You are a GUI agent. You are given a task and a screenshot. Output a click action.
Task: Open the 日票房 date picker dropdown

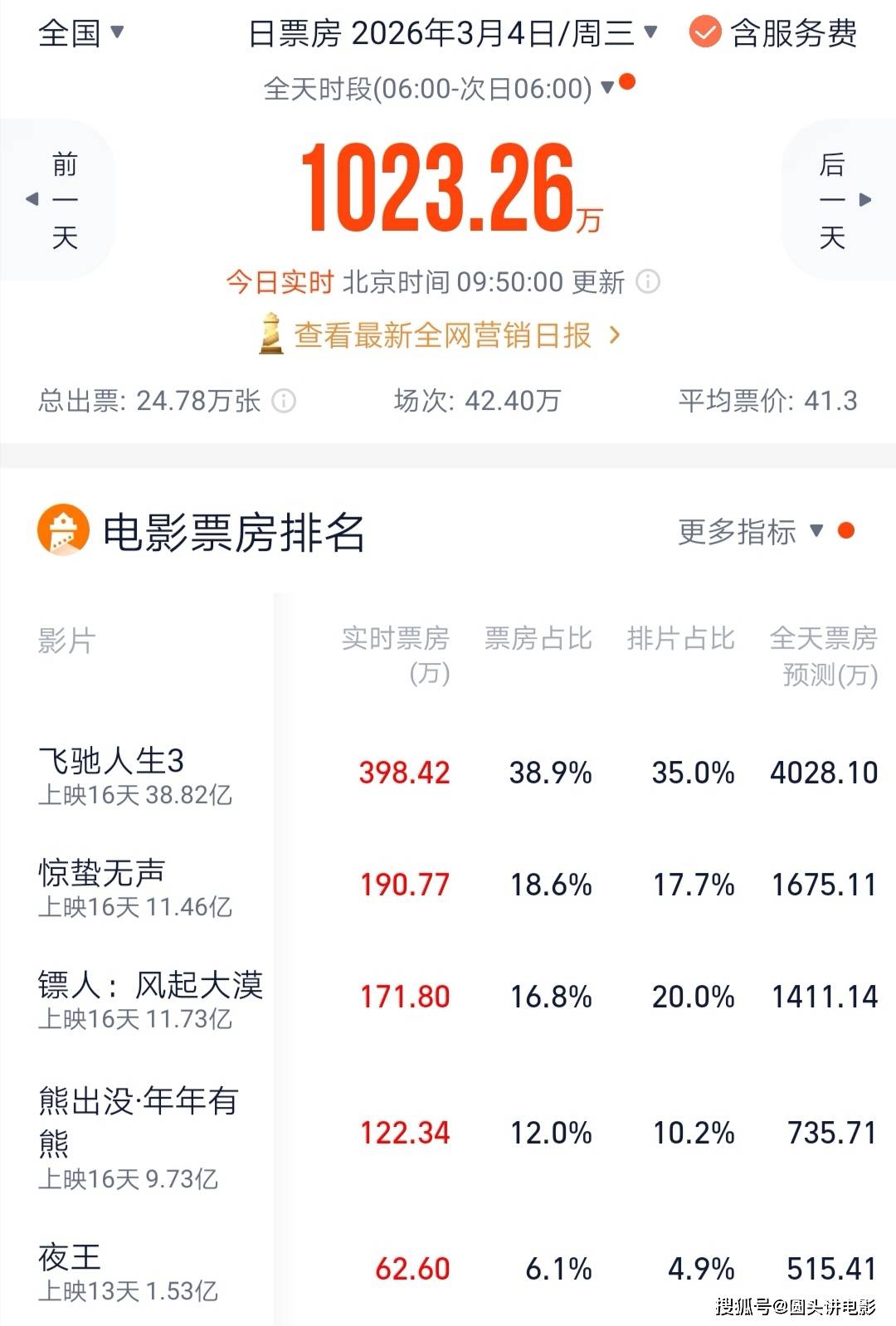452,33
